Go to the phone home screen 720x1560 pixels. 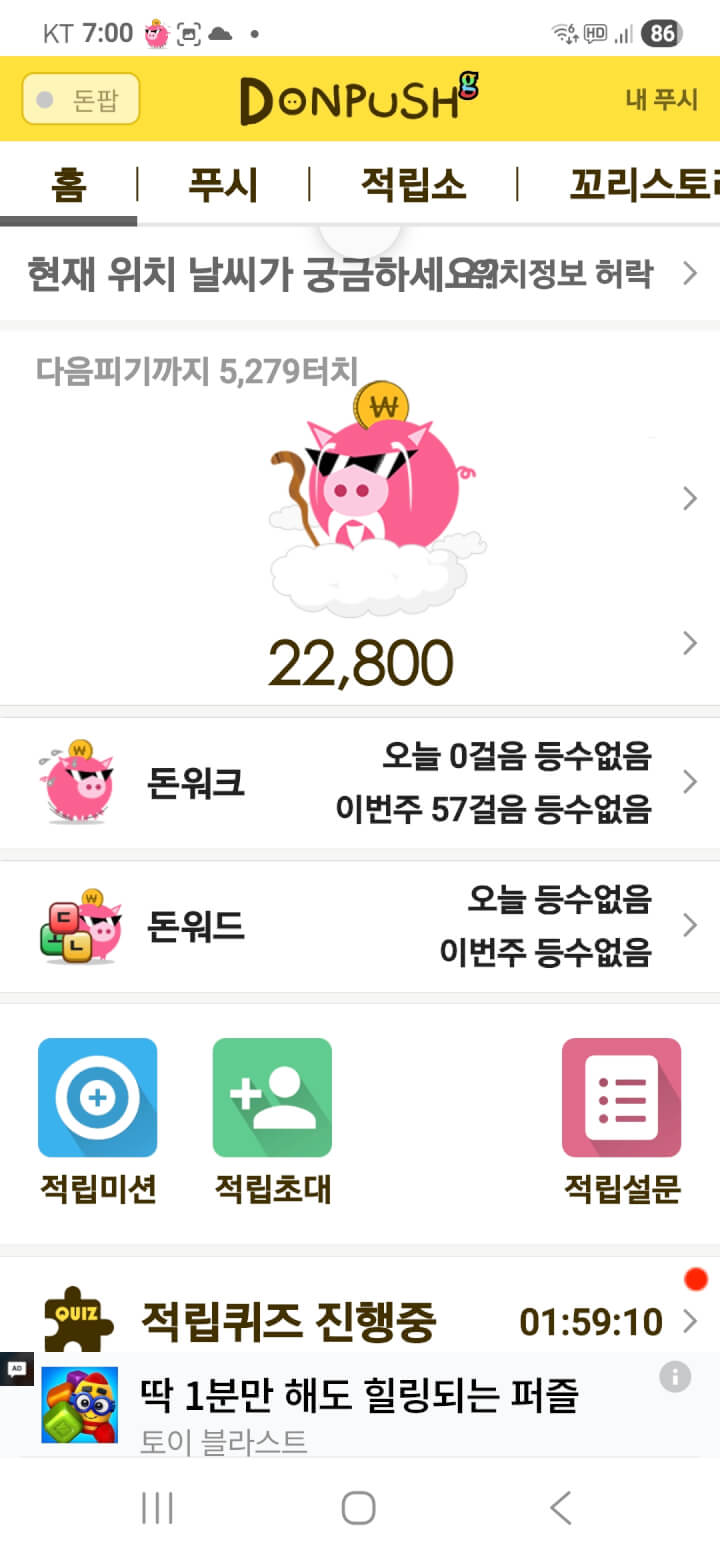(358, 1508)
